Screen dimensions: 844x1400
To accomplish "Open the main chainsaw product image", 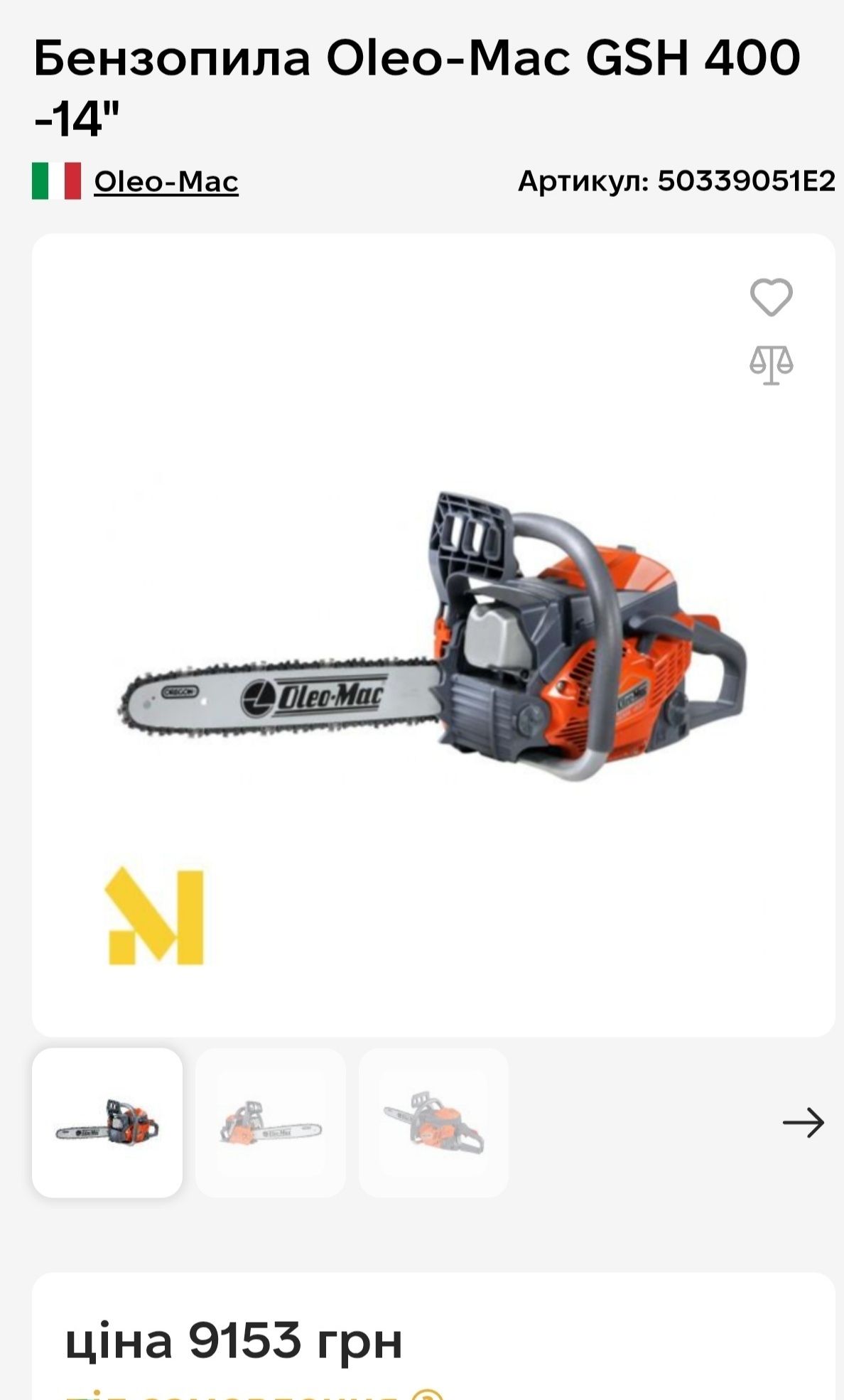I will coord(432,635).
